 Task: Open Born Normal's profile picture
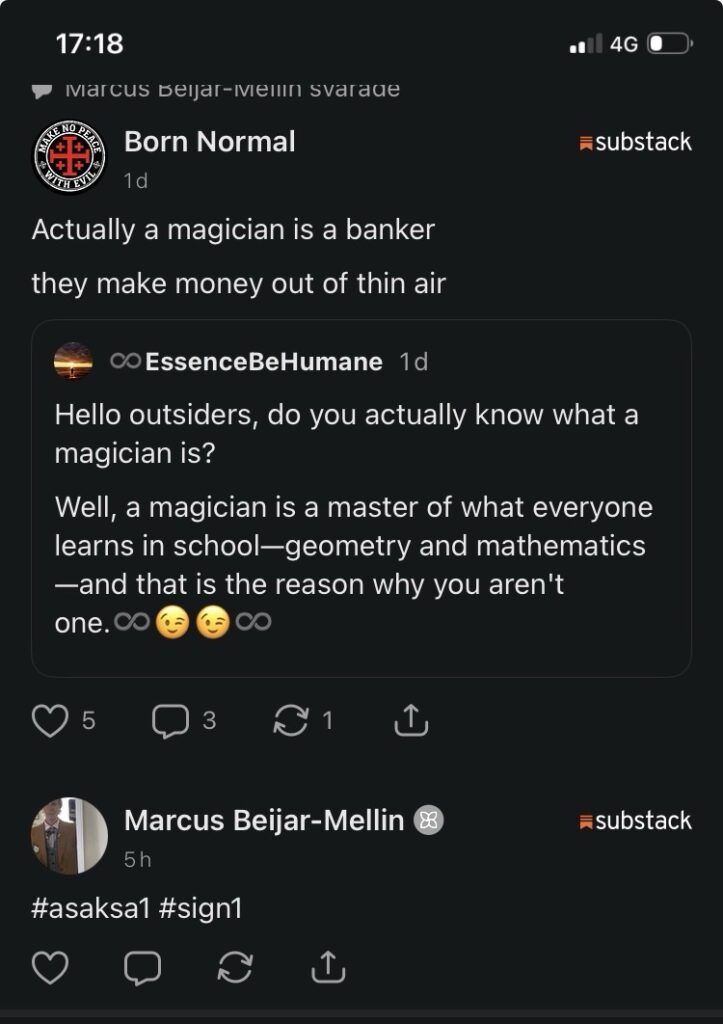tap(69, 157)
